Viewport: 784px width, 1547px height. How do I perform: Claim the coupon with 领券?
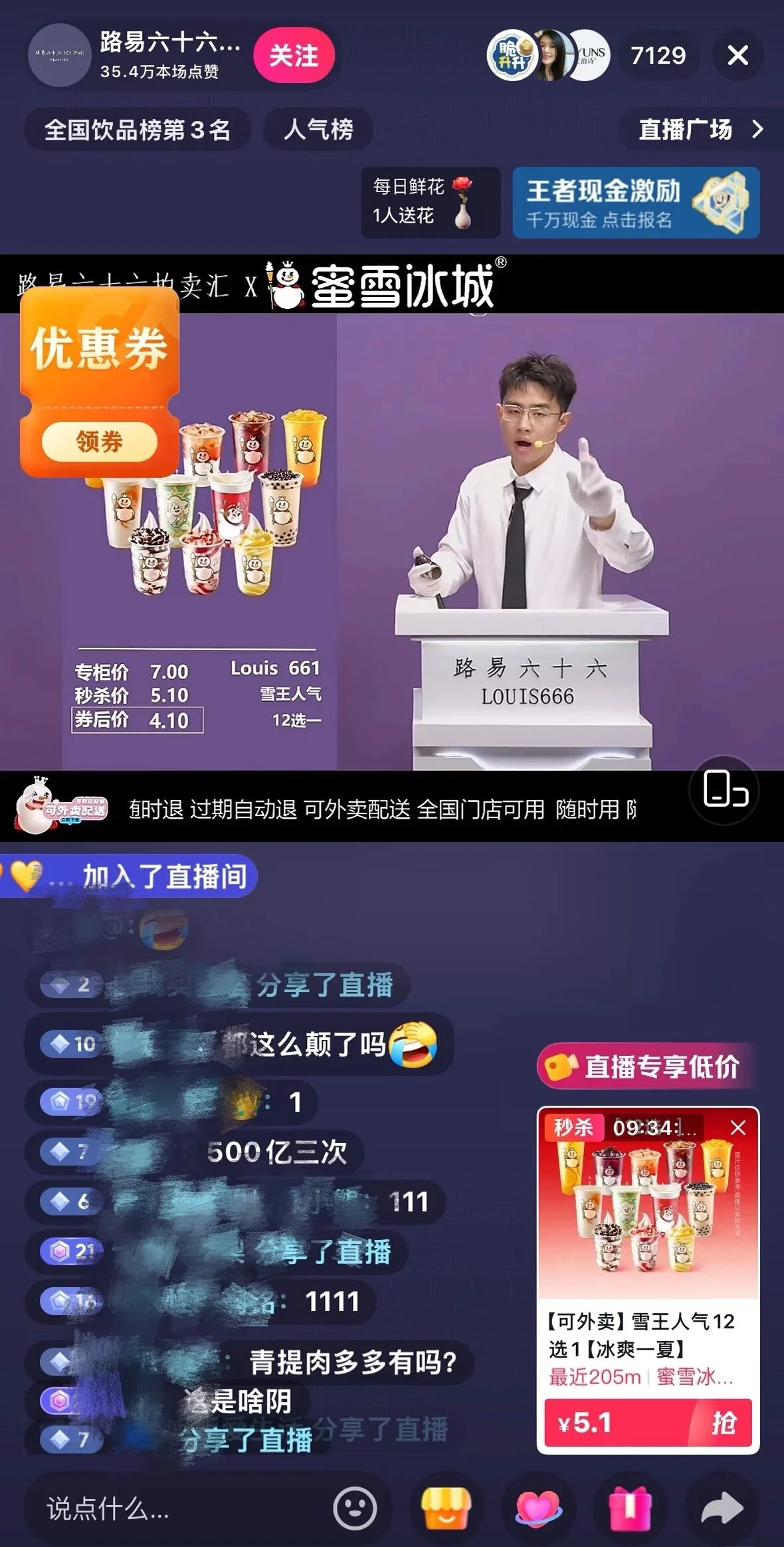tap(100, 441)
